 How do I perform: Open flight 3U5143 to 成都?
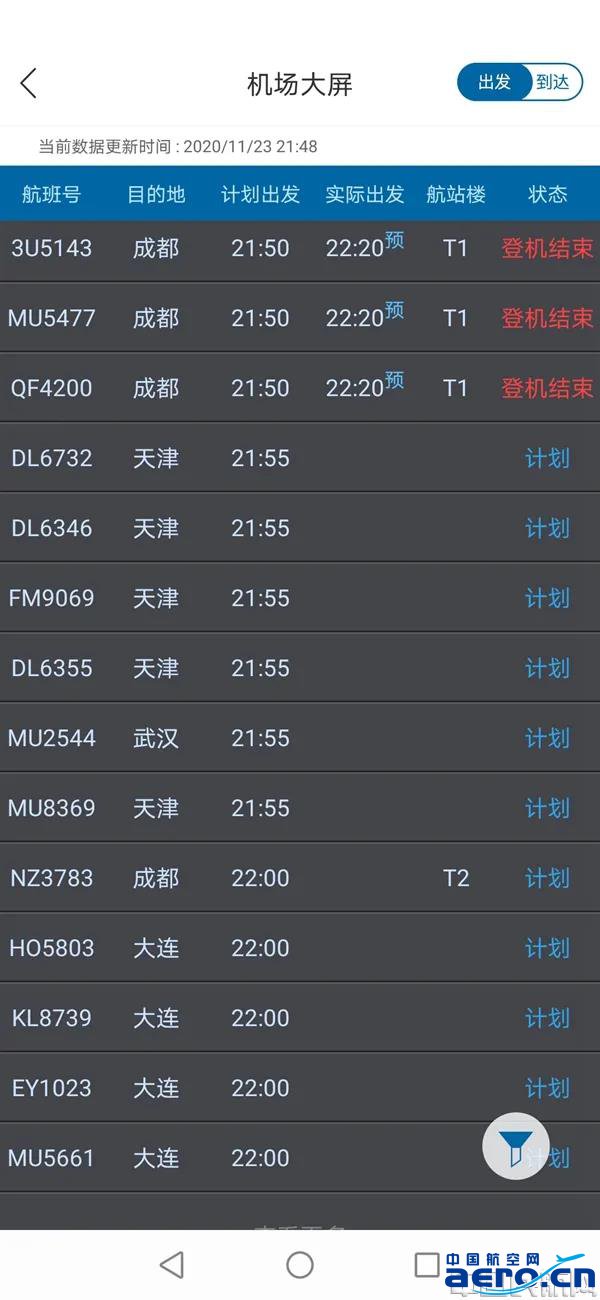tap(300, 248)
